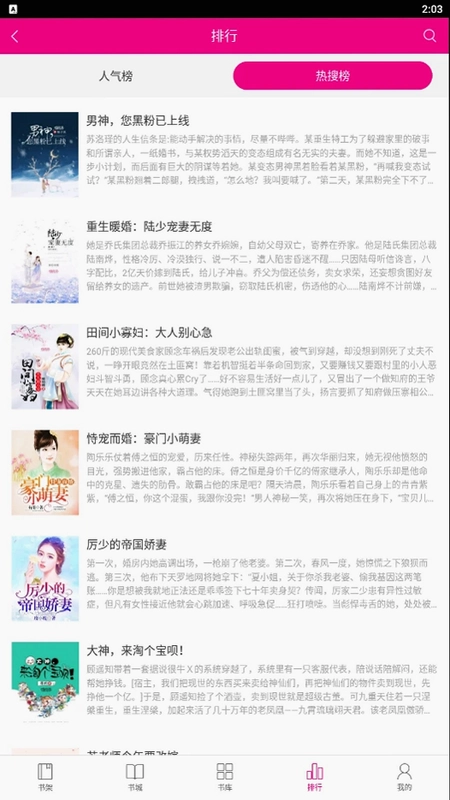This screenshot has height=800, width=450.
Task: Go back using the top-left arrow
Action: point(15,36)
